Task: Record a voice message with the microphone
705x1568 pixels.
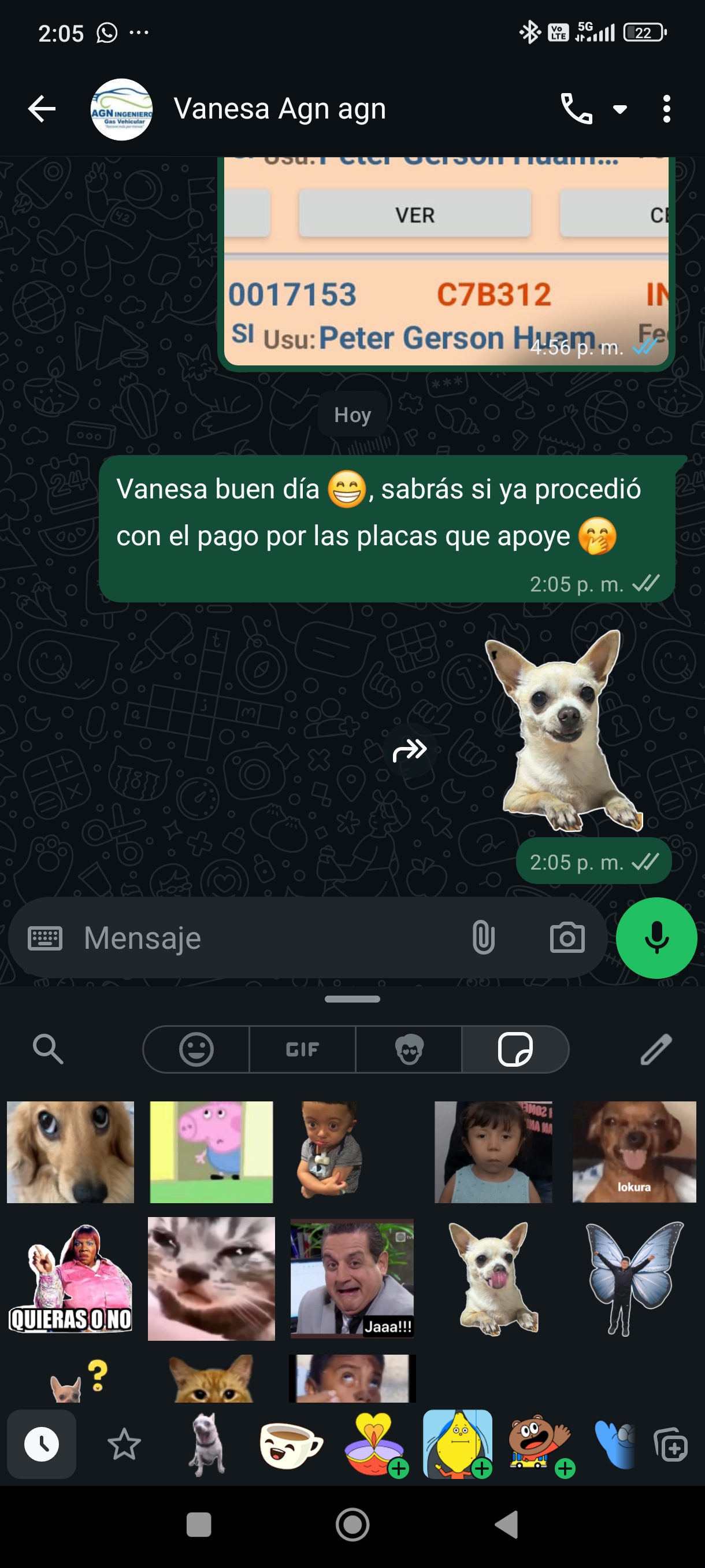Action: coord(656,938)
